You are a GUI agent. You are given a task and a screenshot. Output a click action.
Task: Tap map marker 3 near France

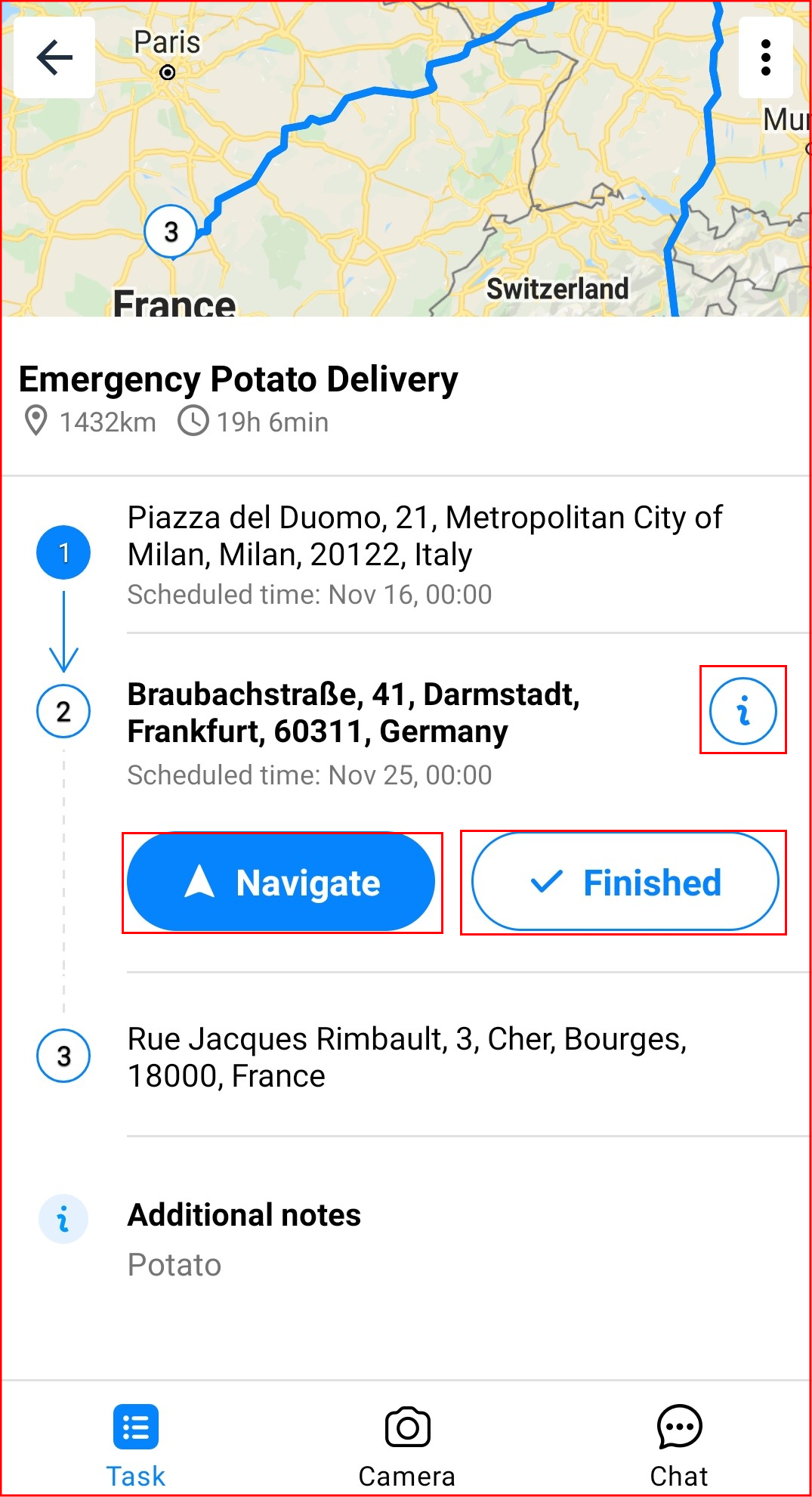pyautogui.click(x=171, y=231)
